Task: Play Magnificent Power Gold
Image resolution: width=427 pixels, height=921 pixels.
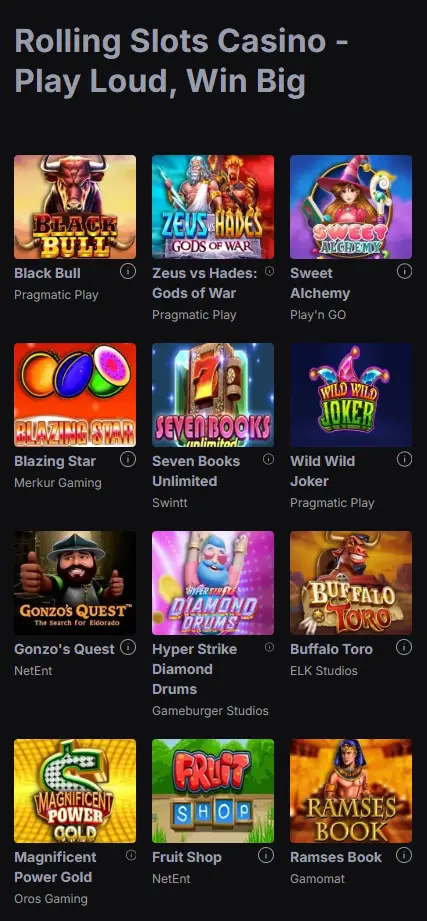Action: pyautogui.click(x=75, y=791)
